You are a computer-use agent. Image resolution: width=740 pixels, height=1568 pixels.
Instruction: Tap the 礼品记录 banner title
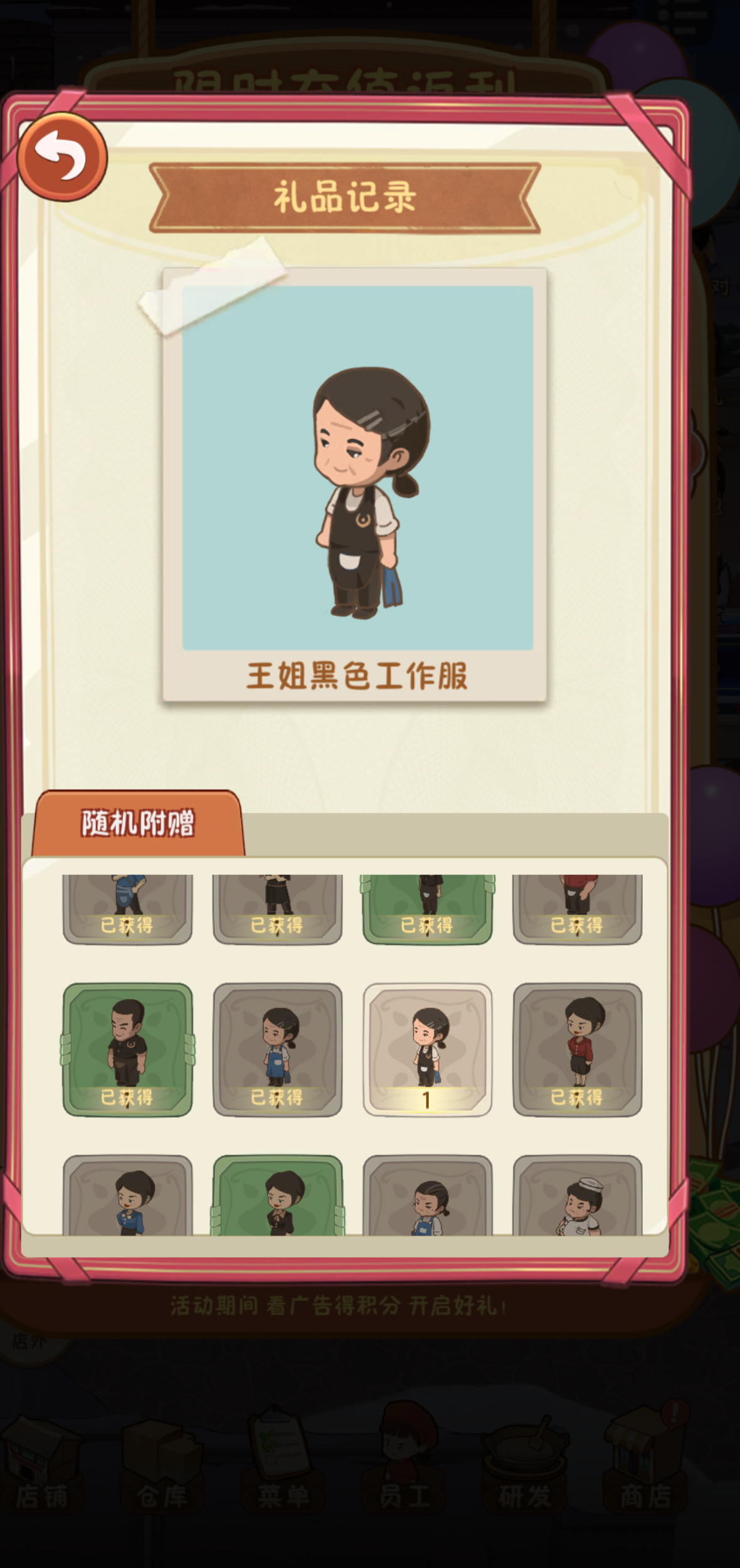346,196
